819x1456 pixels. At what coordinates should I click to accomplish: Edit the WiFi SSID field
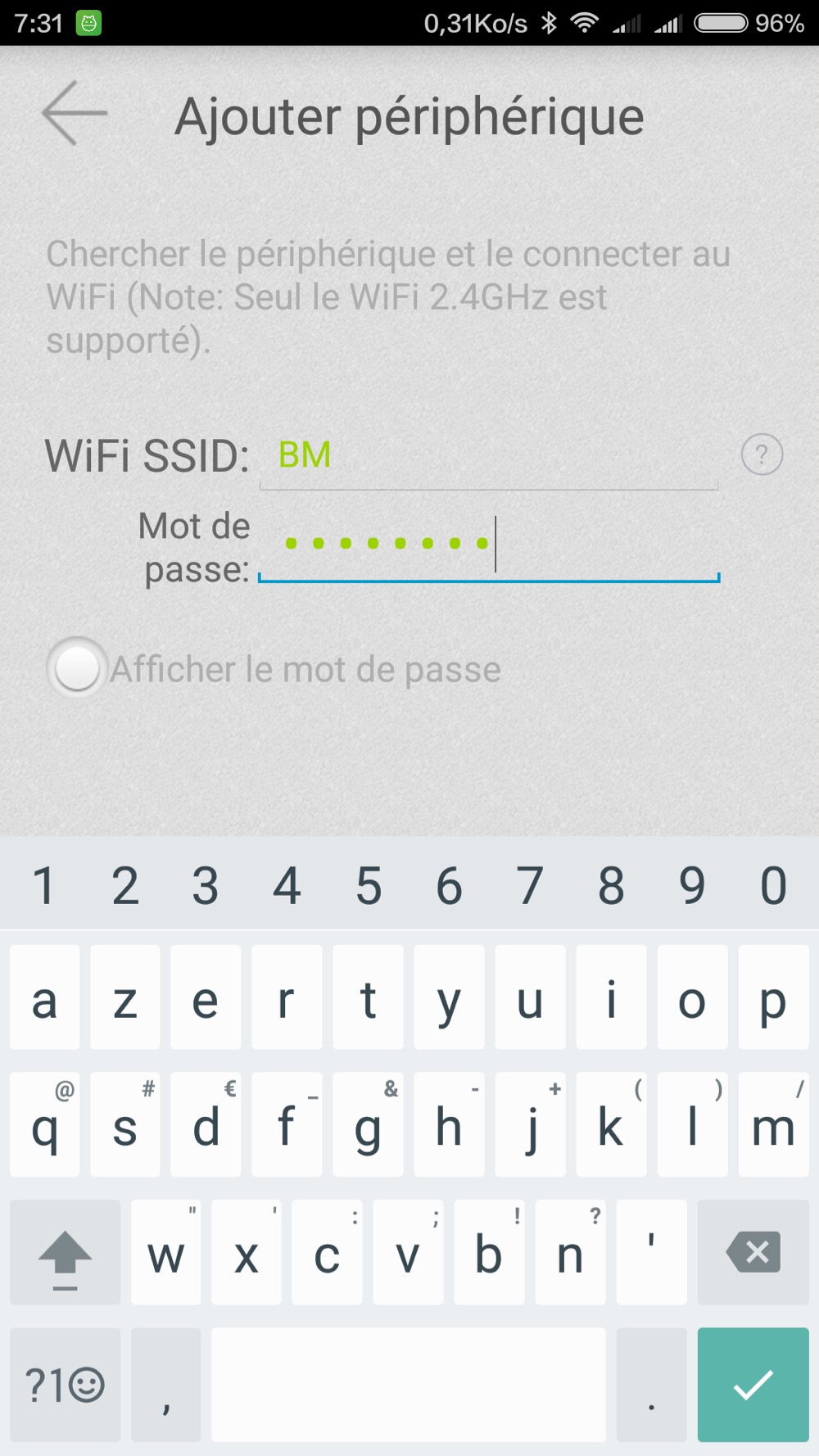coord(488,456)
